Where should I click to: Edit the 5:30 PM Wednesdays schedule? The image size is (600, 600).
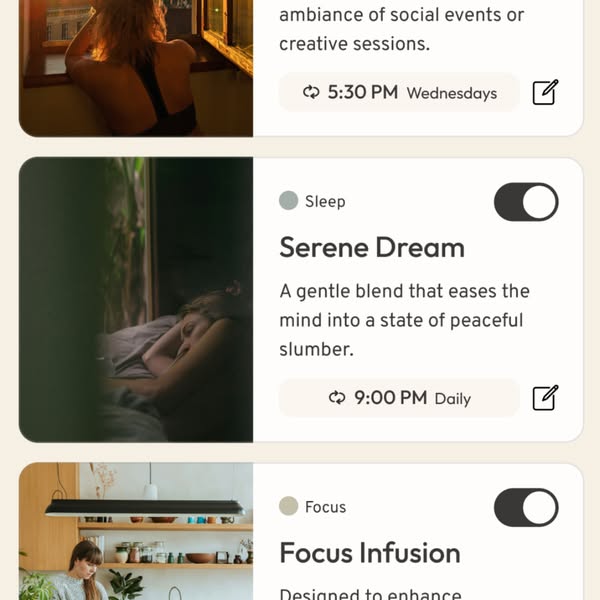[x=545, y=93]
